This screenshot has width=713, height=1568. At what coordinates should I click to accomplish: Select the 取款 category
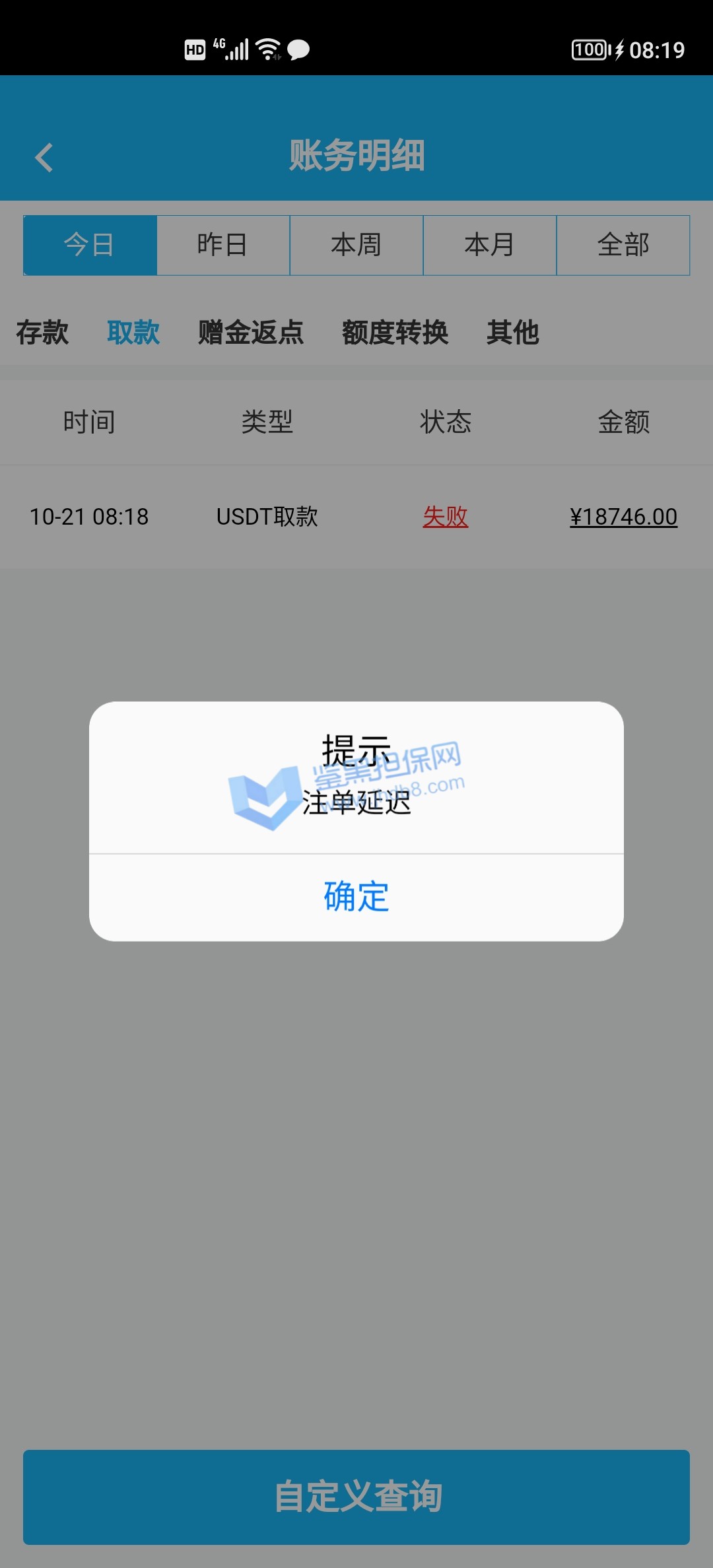tap(133, 332)
